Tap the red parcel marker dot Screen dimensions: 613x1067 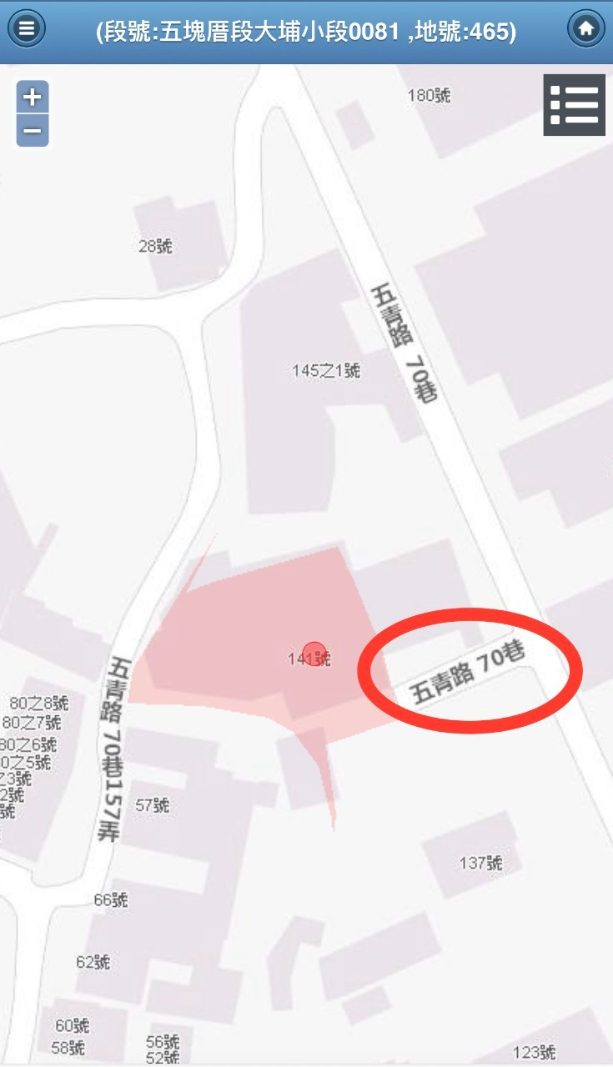[x=314, y=653]
